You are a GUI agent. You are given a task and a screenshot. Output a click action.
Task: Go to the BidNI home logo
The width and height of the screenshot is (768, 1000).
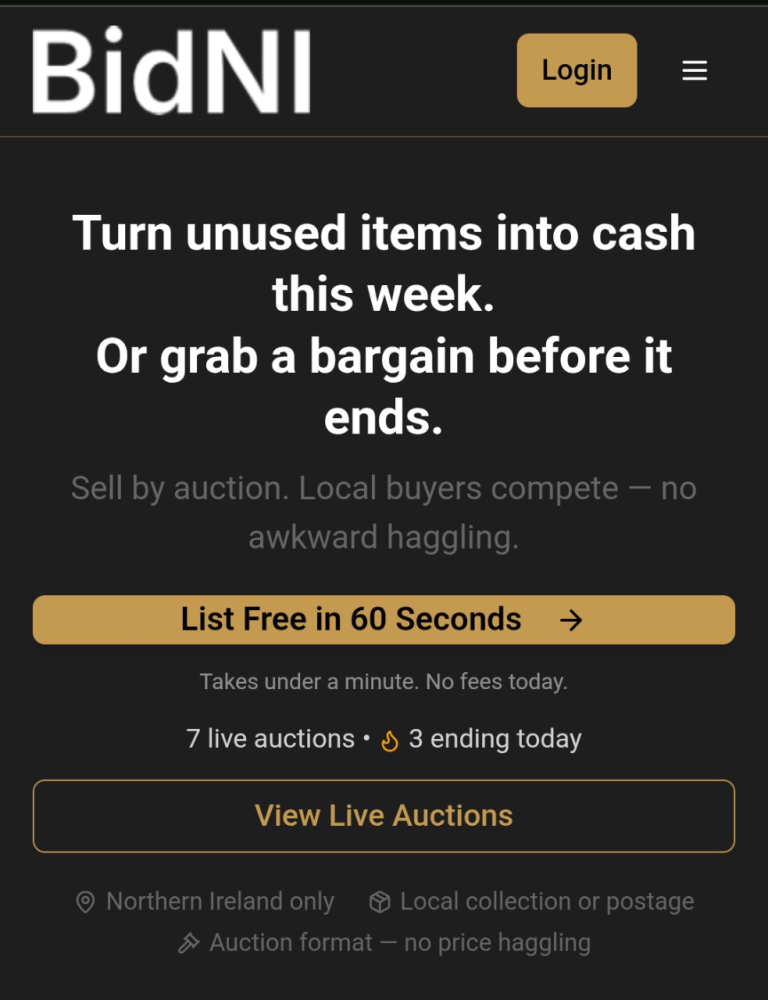(172, 70)
